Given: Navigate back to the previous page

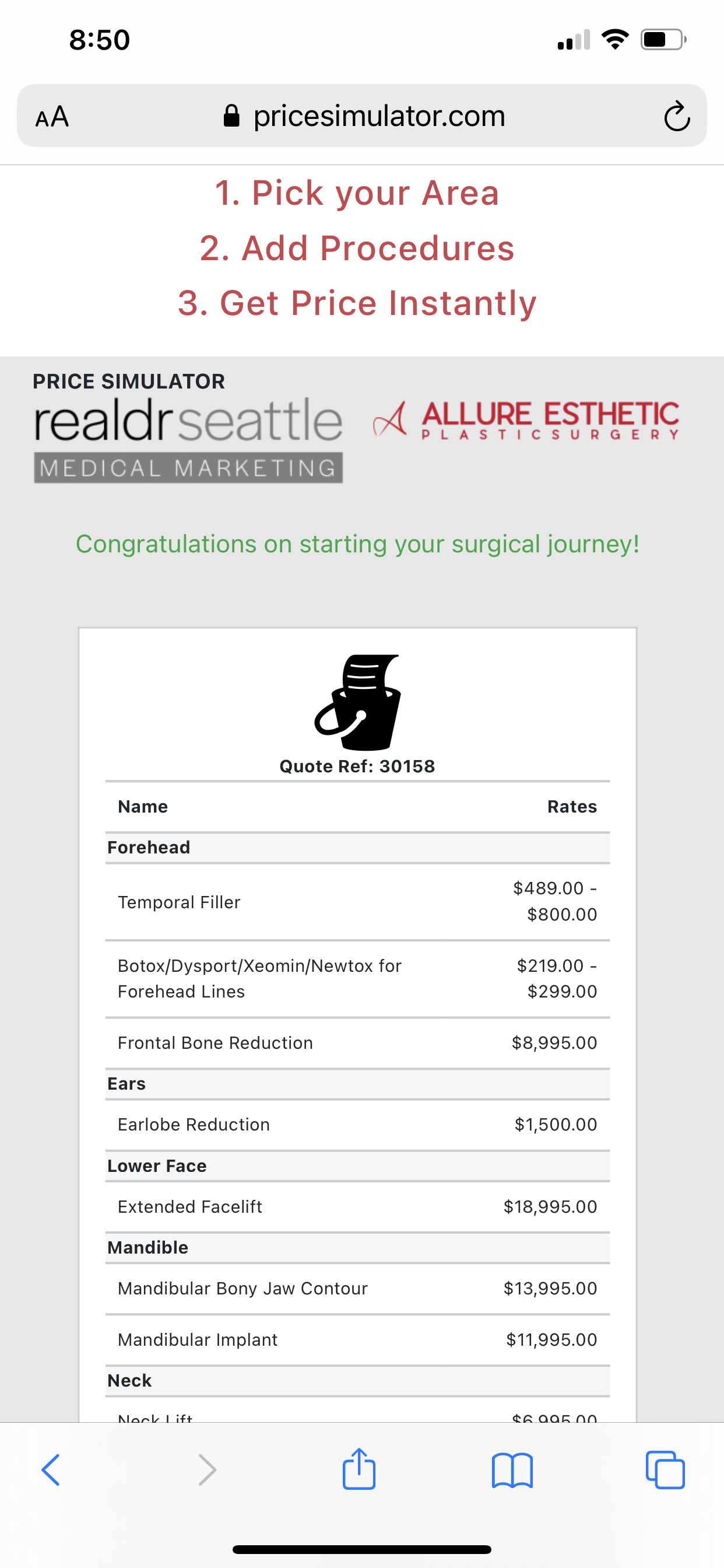Looking at the screenshot, I should (x=51, y=1470).
